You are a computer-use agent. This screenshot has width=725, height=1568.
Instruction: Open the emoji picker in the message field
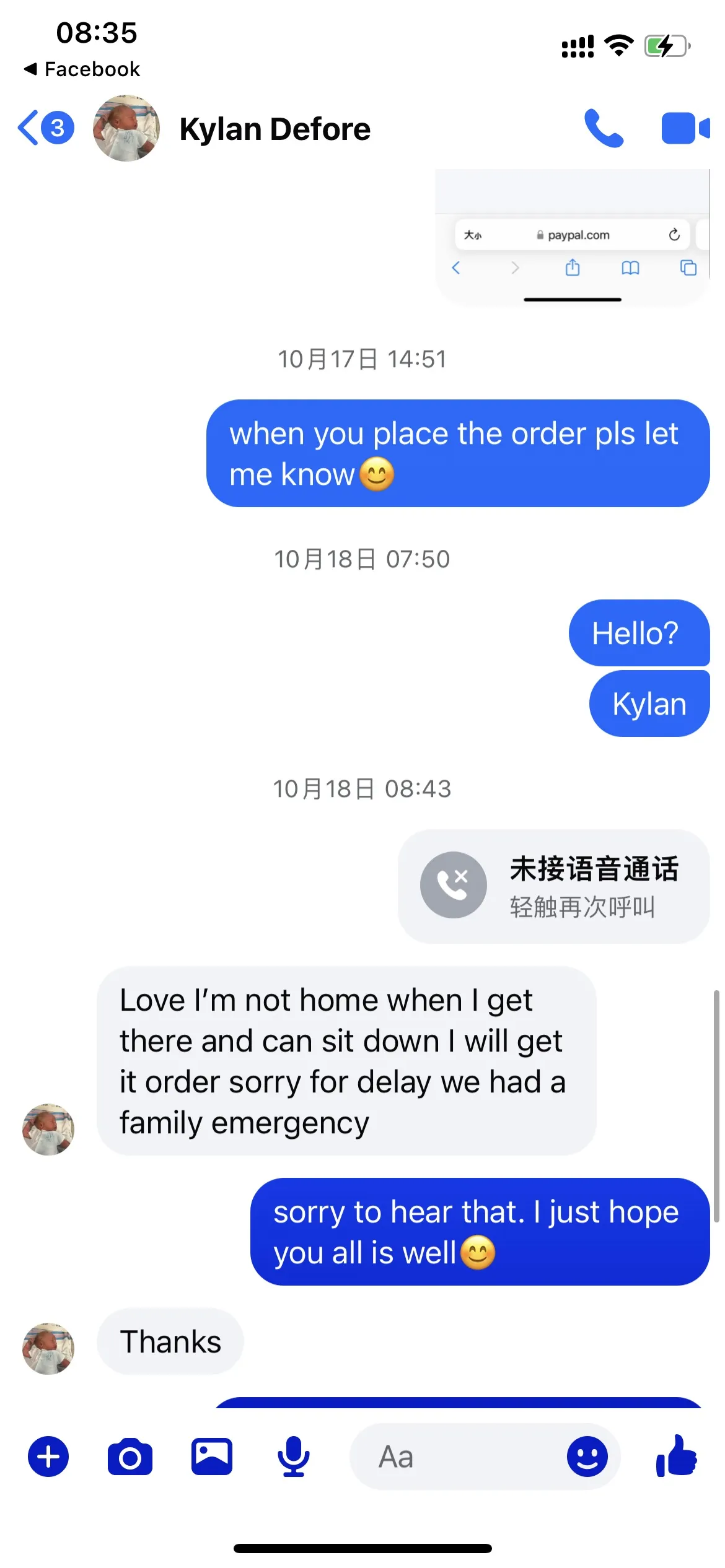coord(587,1456)
